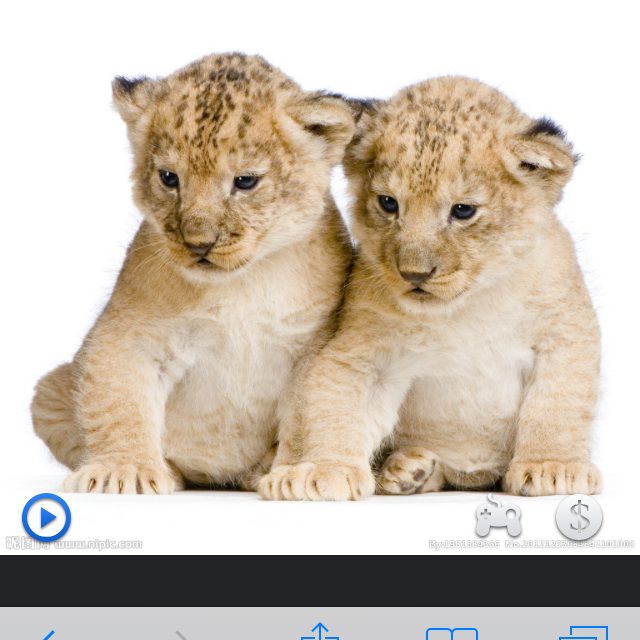Show all open tabs
The image size is (640, 640).
click(x=583, y=634)
